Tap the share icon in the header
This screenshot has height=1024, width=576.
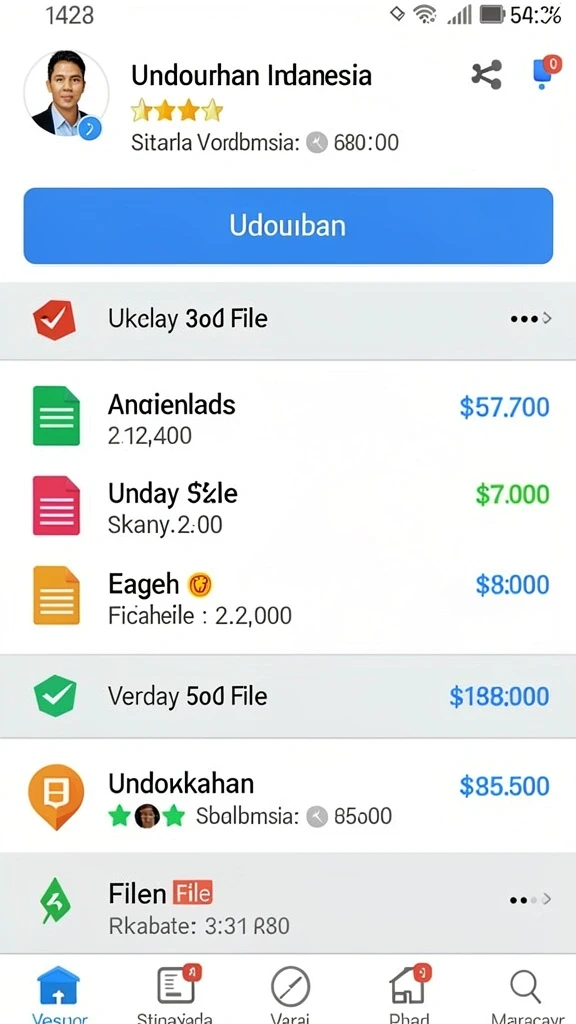click(487, 74)
